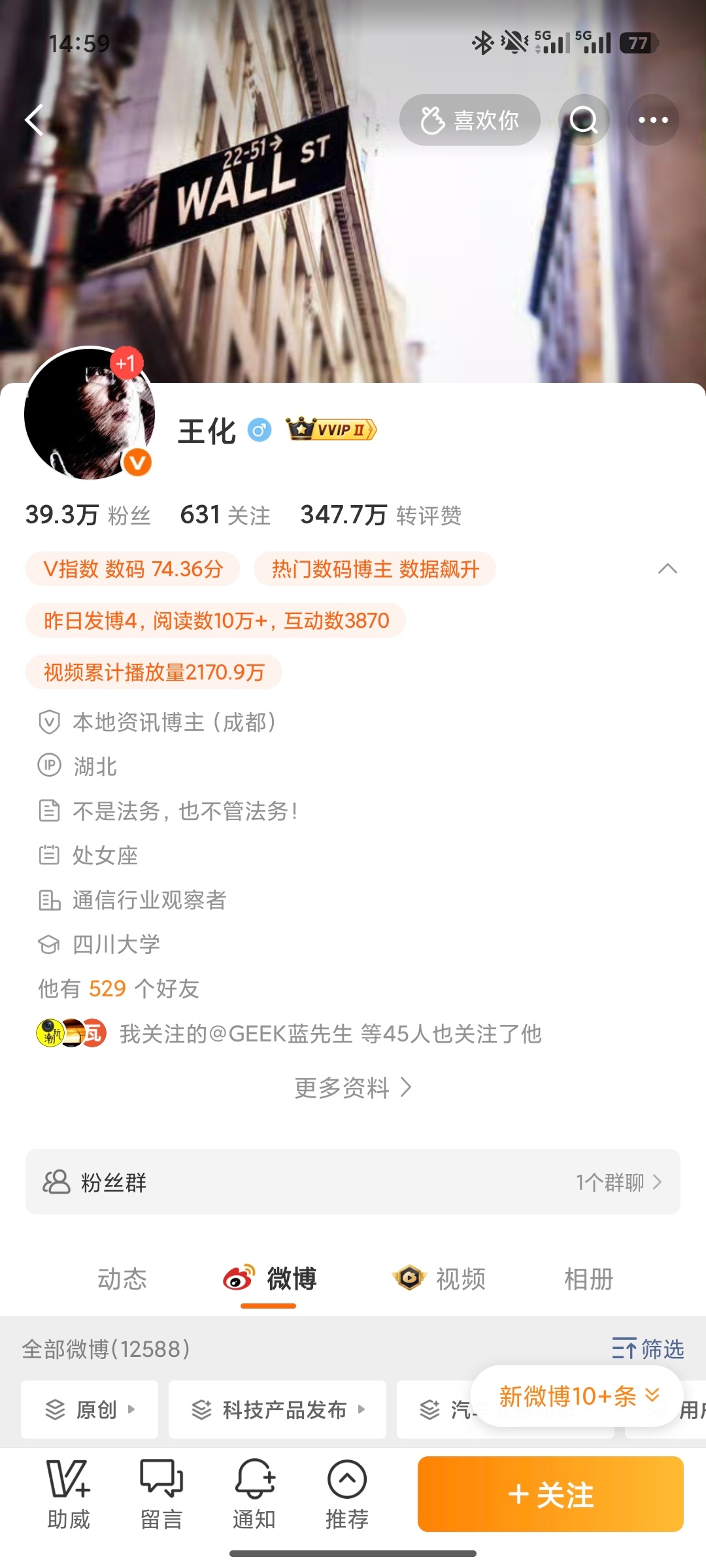Expand the 原创 filter dropdown
Image resolution: width=706 pixels, height=1568 pixels.
90,1409
